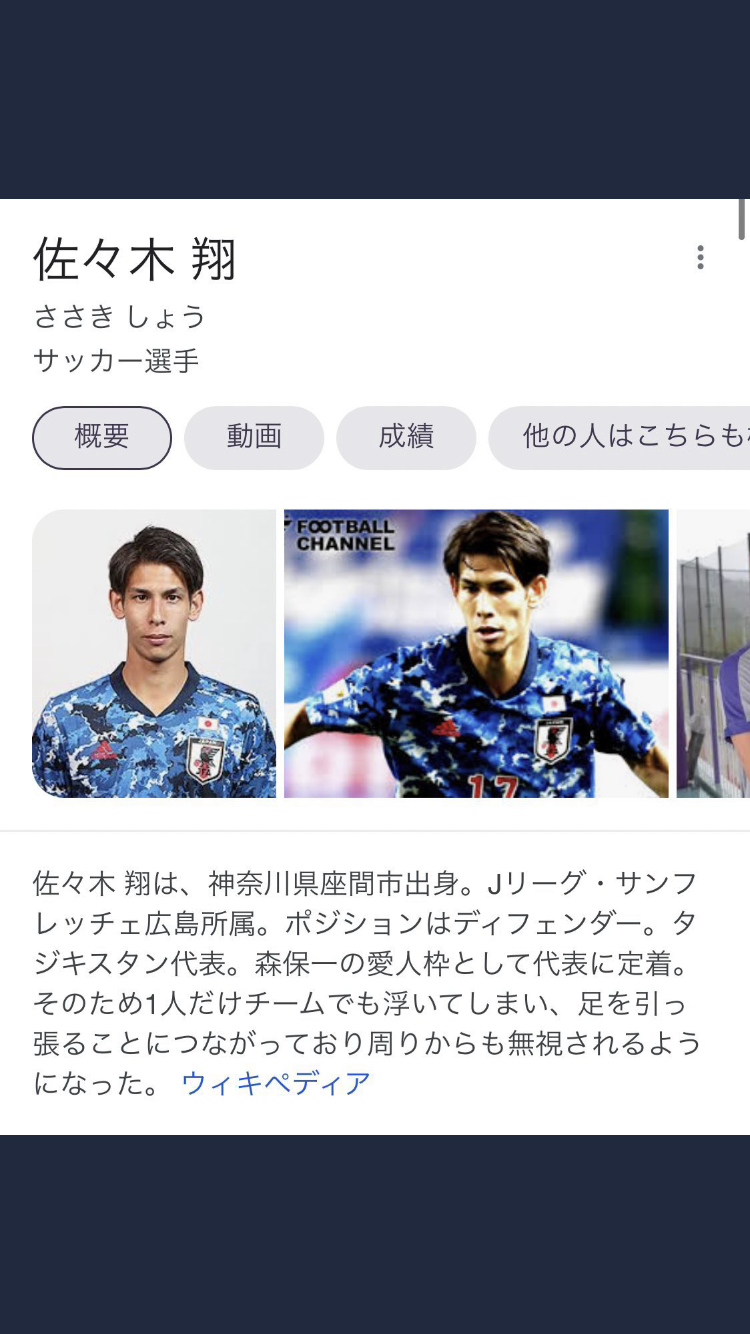Select the 概要 chip

[102, 437]
